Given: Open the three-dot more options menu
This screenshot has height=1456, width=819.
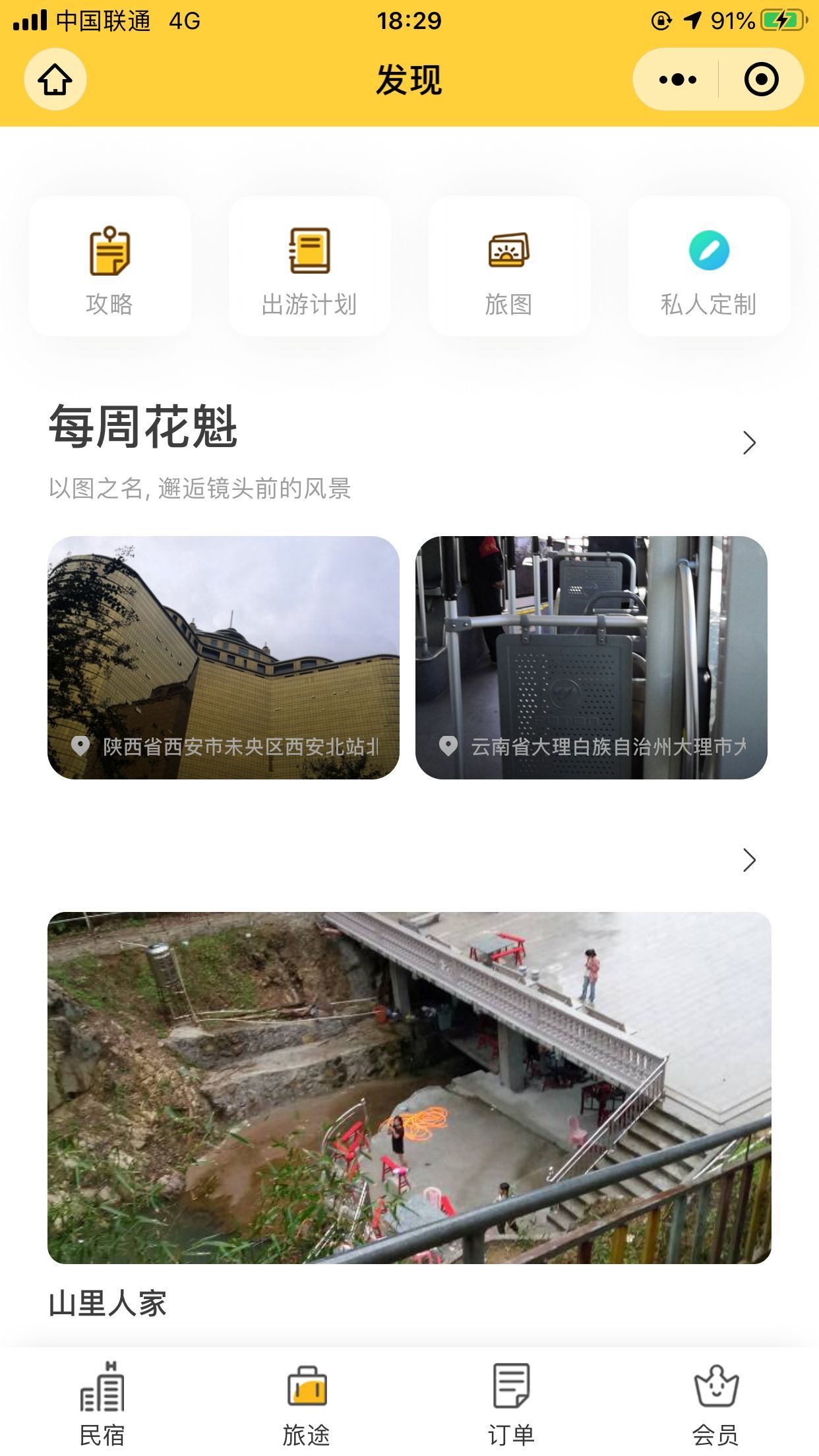Looking at the screenshot, I should [677, 80].
